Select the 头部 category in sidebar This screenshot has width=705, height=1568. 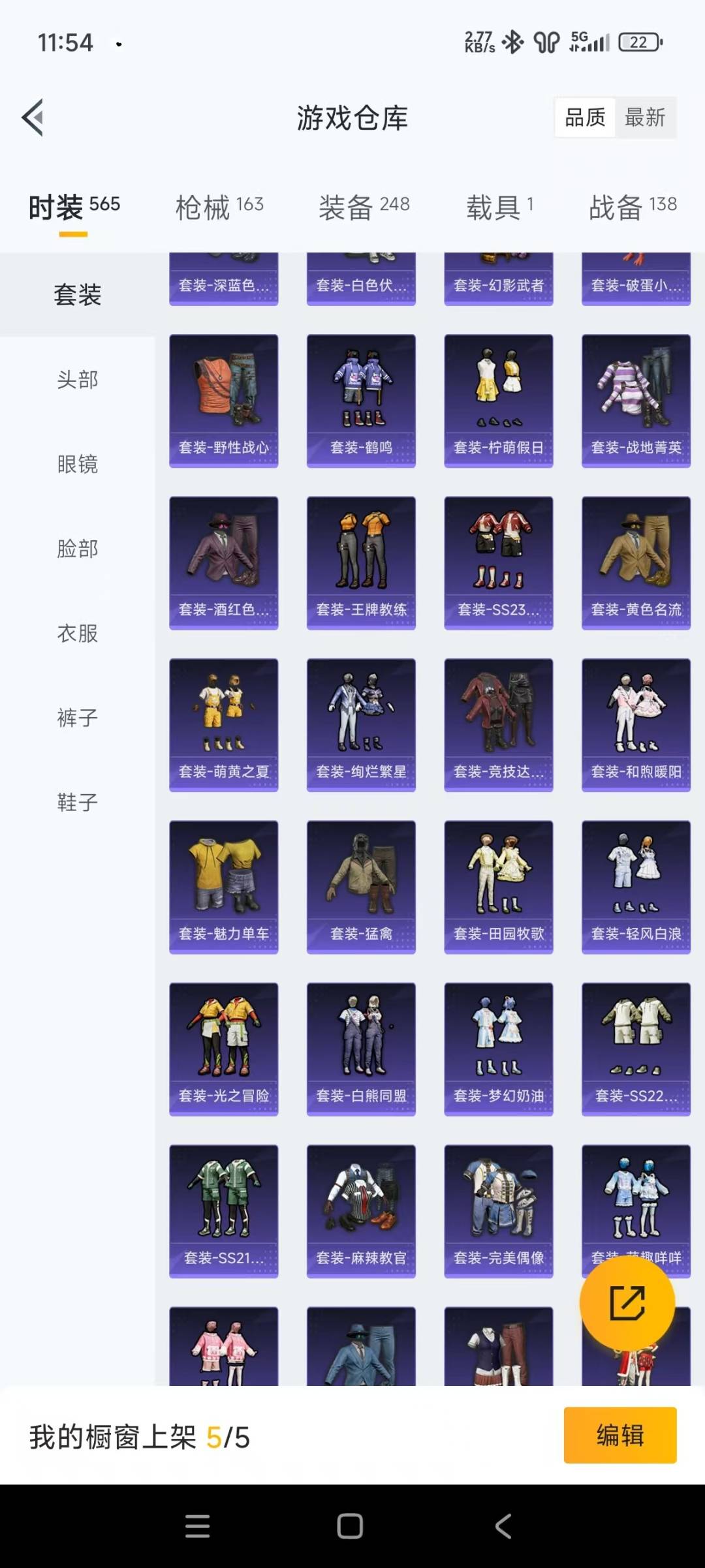(x=78, y=379)
